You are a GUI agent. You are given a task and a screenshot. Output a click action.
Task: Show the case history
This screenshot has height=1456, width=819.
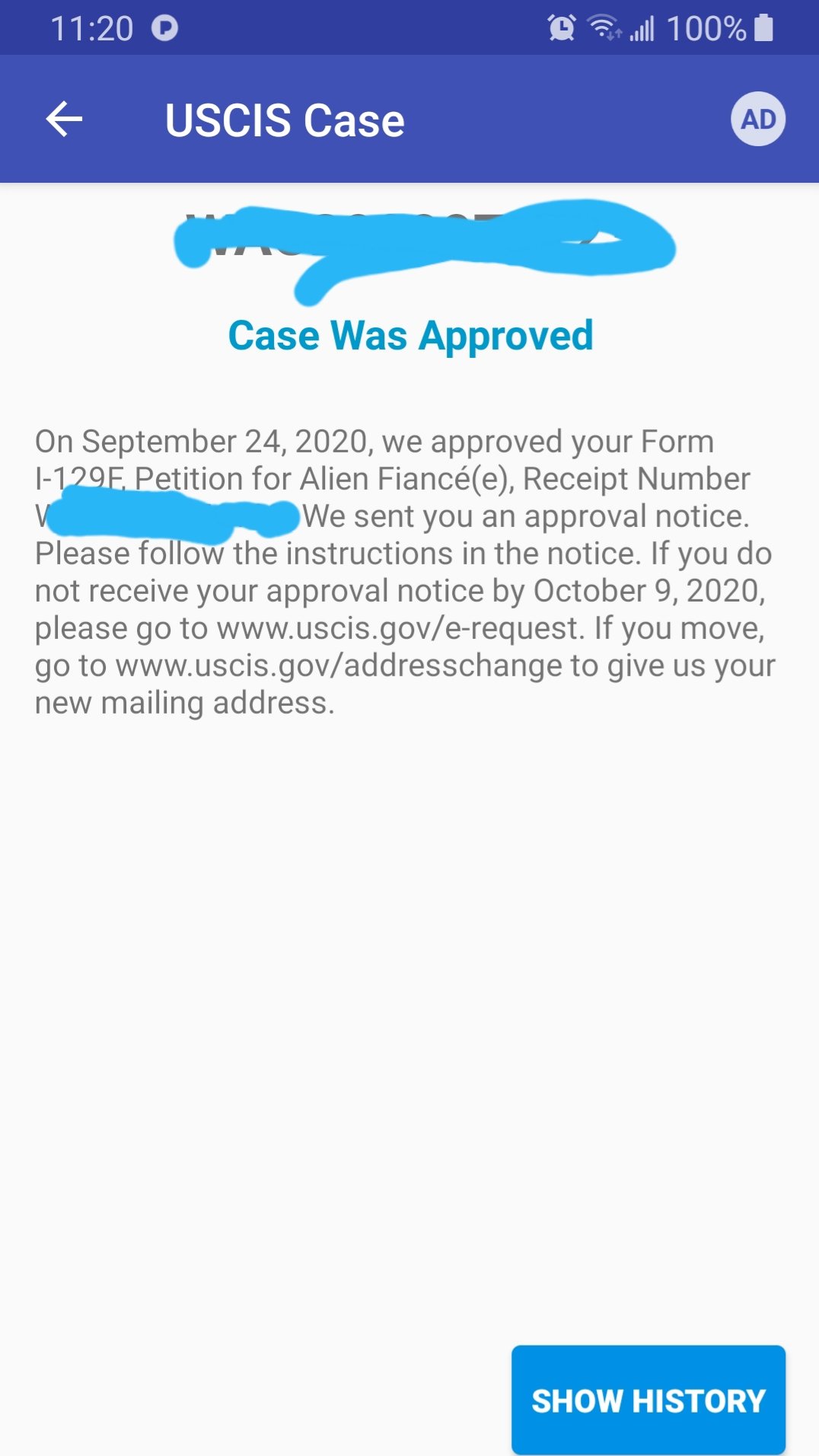[649, 1400]
